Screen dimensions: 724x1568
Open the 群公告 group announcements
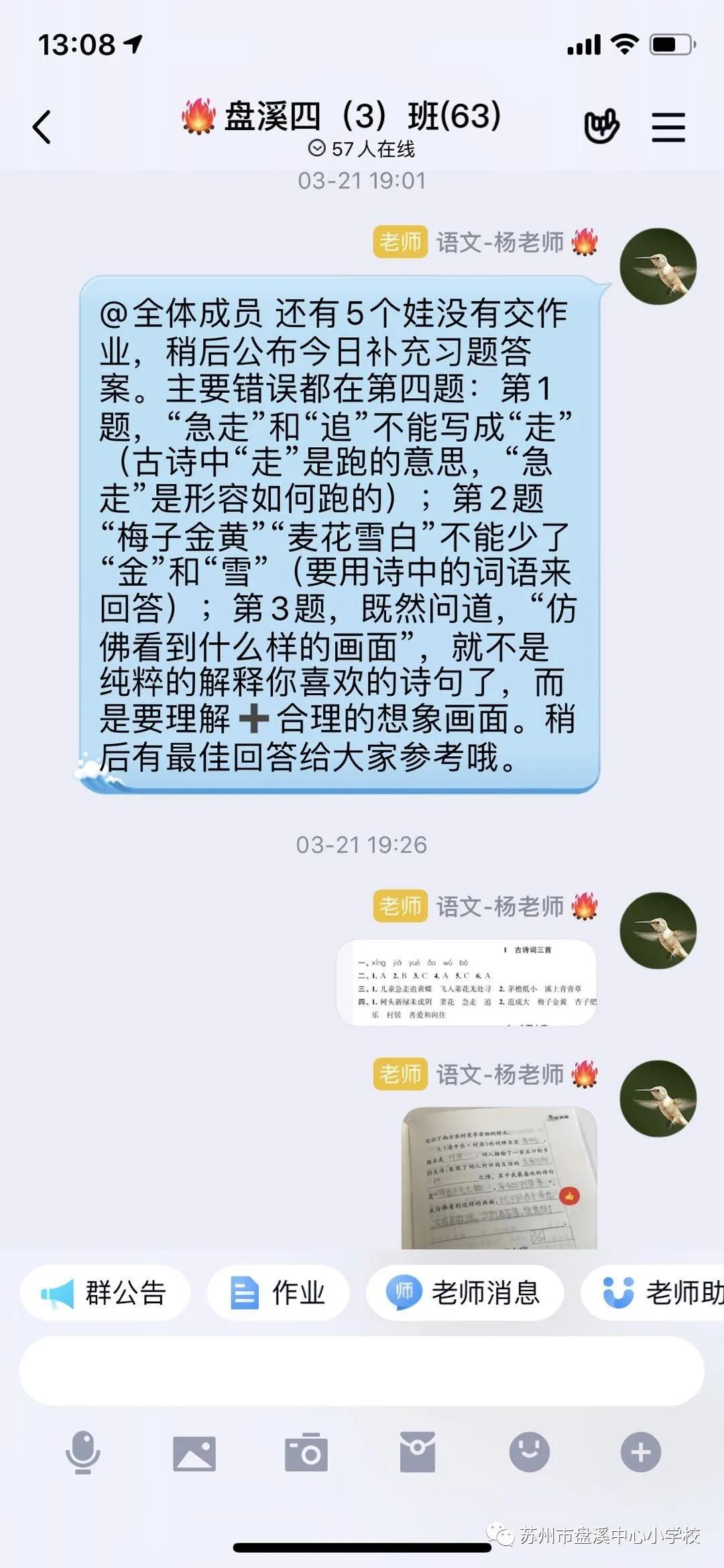click(105, 1292)
